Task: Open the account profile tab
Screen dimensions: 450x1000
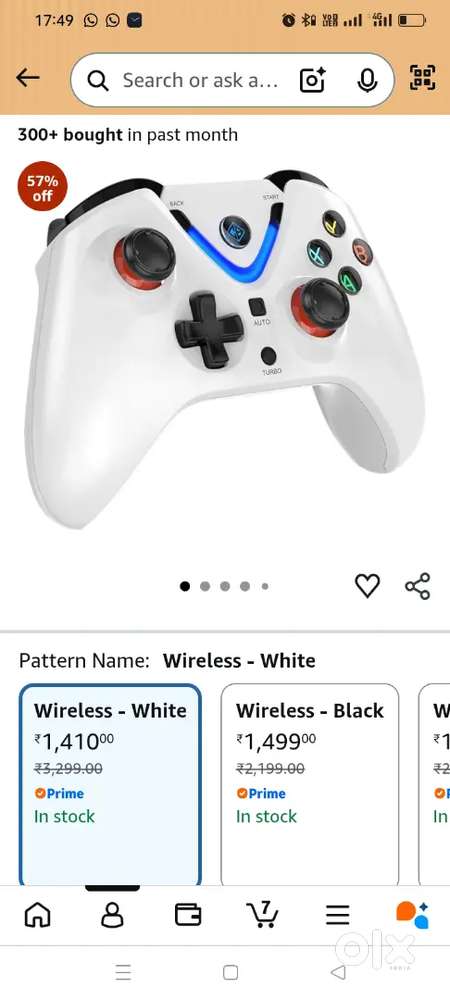Action: [113, 915]
